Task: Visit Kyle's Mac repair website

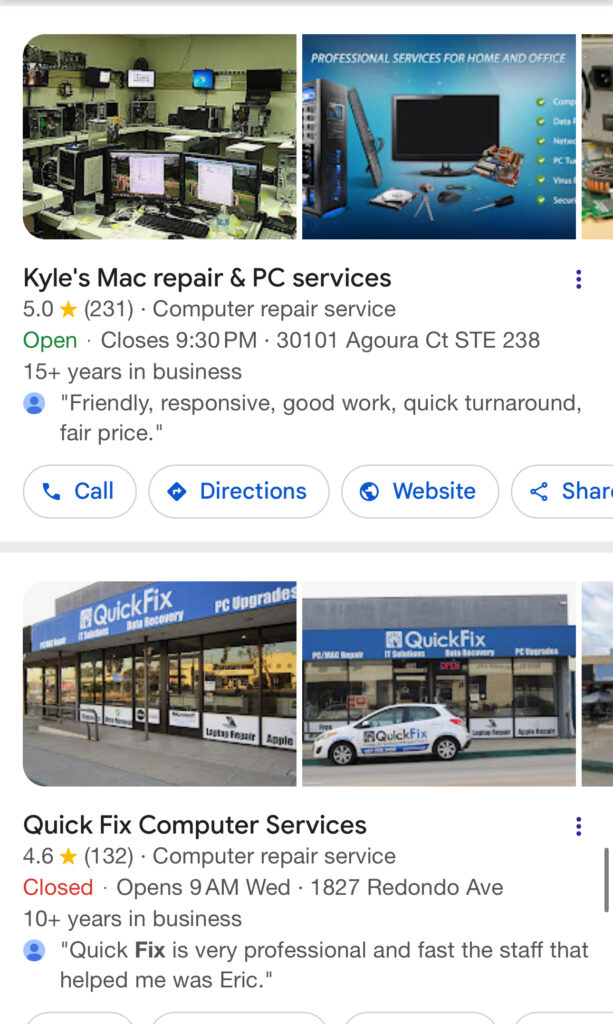Action: point(419,491)
